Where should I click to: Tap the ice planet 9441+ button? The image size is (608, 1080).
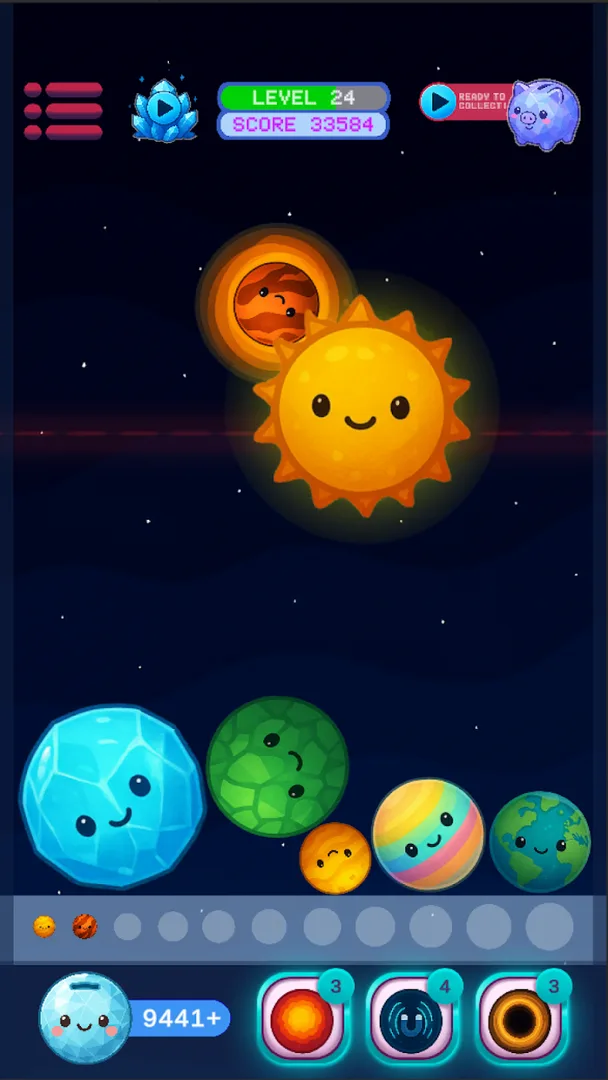pyautogui.click(x=135, y=1018)
